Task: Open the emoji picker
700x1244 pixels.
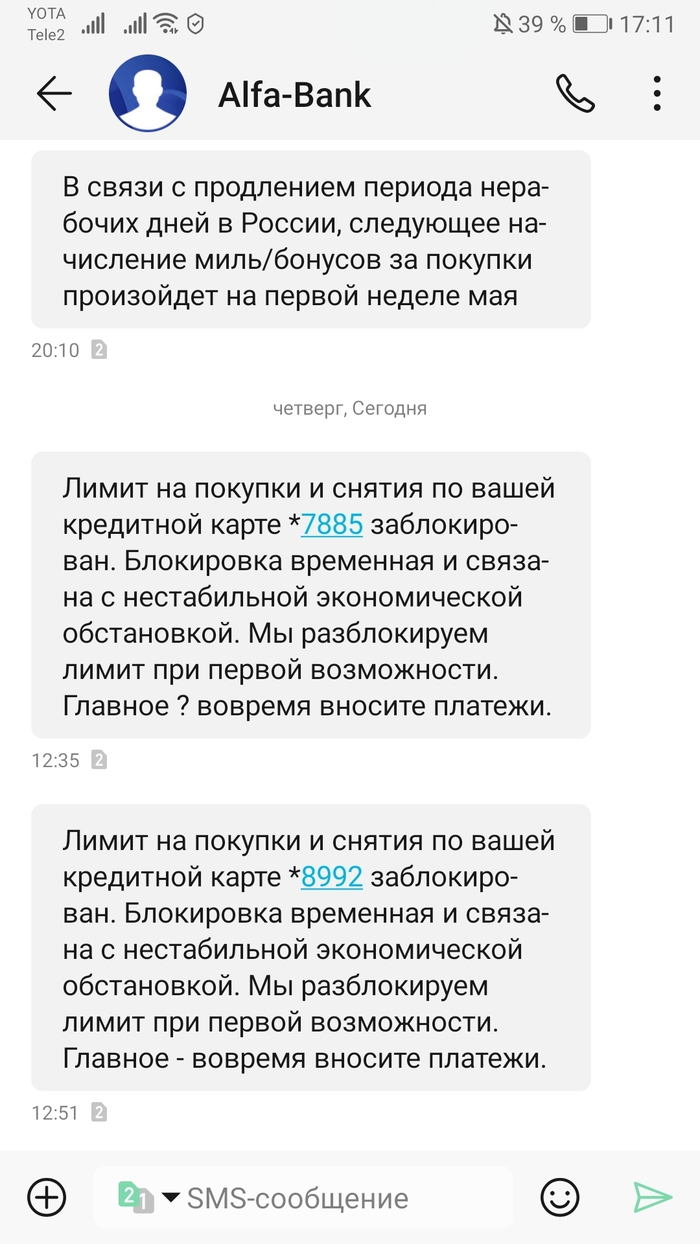Action: 560,1196
